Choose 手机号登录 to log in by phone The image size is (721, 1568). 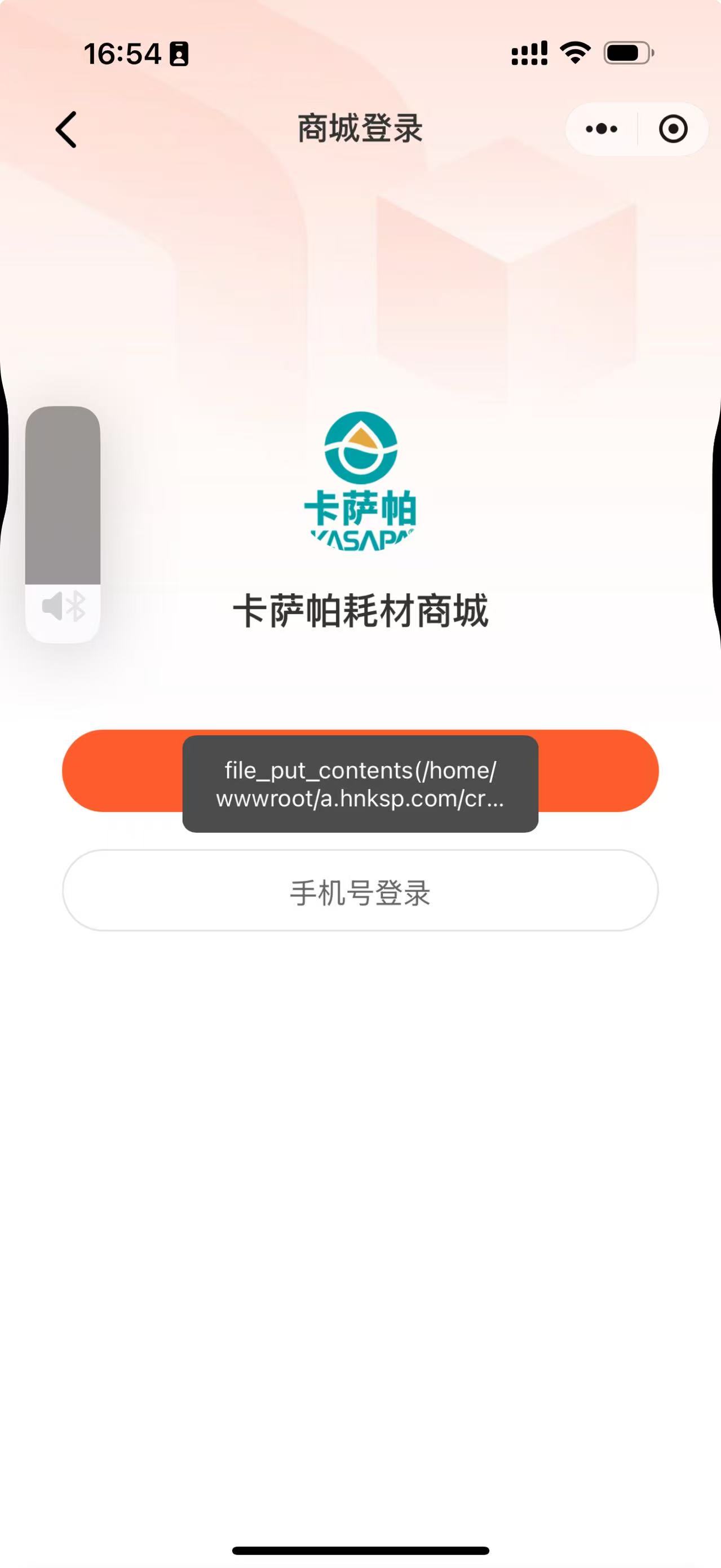(x=360, y=891)
